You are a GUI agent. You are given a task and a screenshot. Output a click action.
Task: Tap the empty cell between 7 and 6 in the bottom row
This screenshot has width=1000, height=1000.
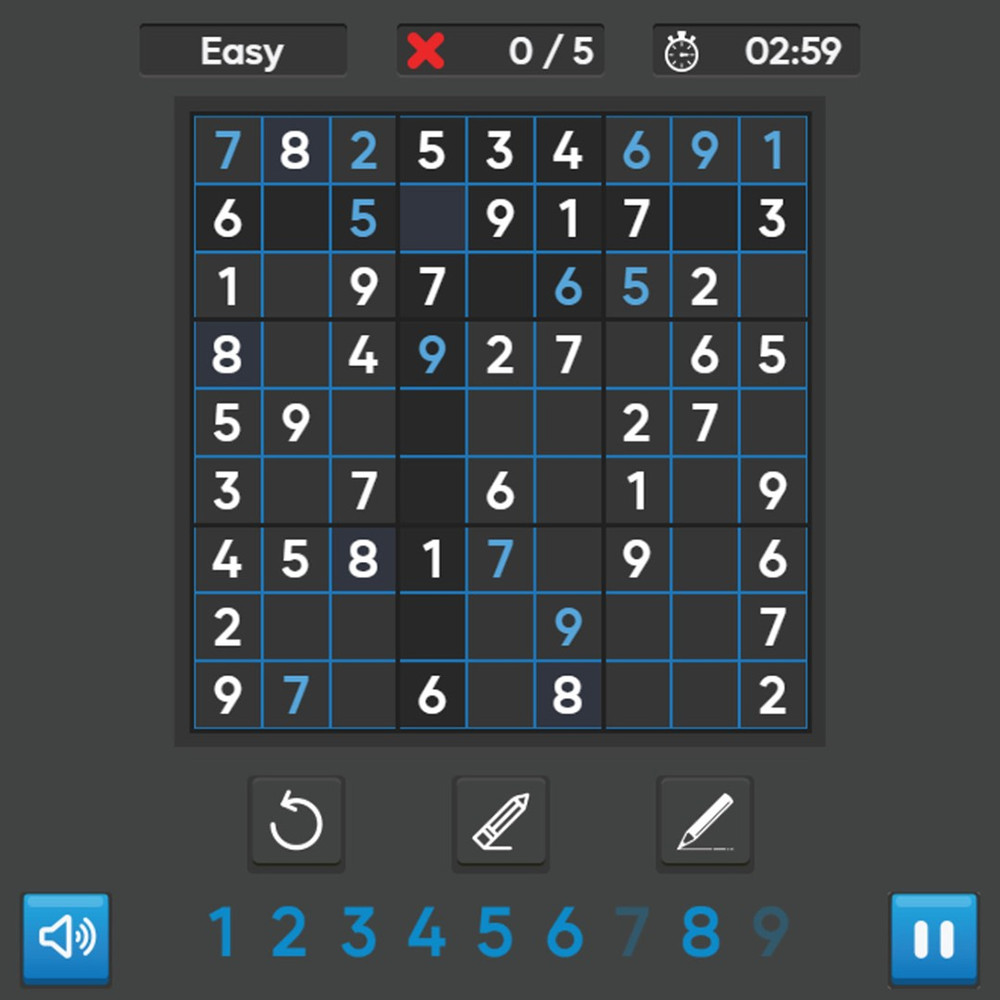coord(364,695)
